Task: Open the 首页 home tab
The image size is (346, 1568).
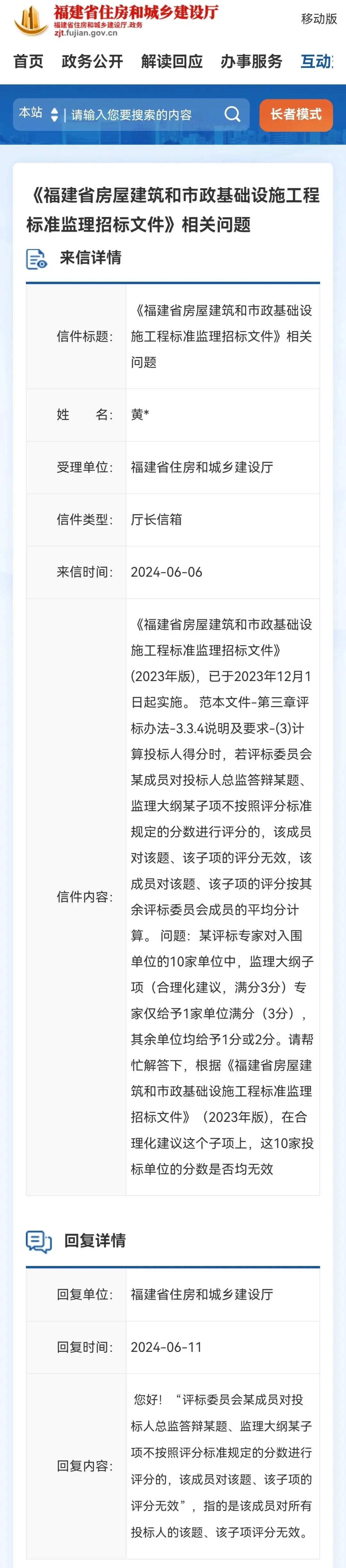Action: point(29,61)
